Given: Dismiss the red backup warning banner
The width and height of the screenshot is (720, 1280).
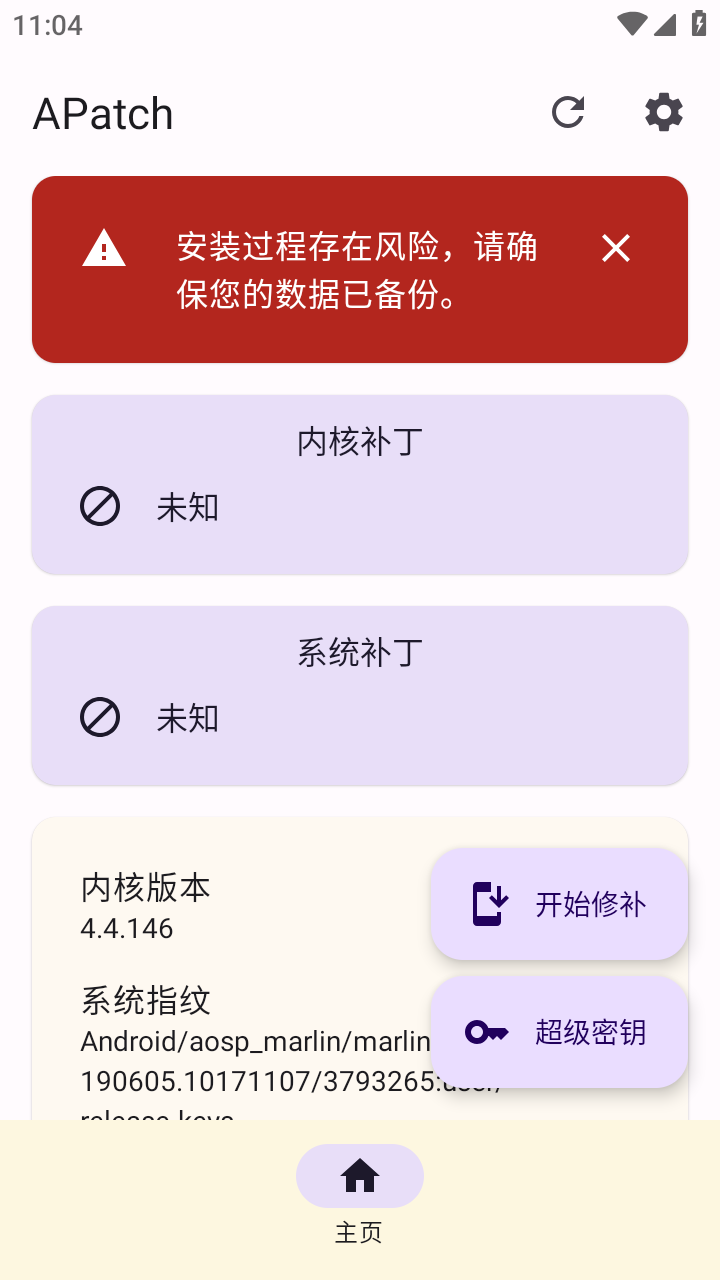Looking at the screenshot, I should (616, 248).
